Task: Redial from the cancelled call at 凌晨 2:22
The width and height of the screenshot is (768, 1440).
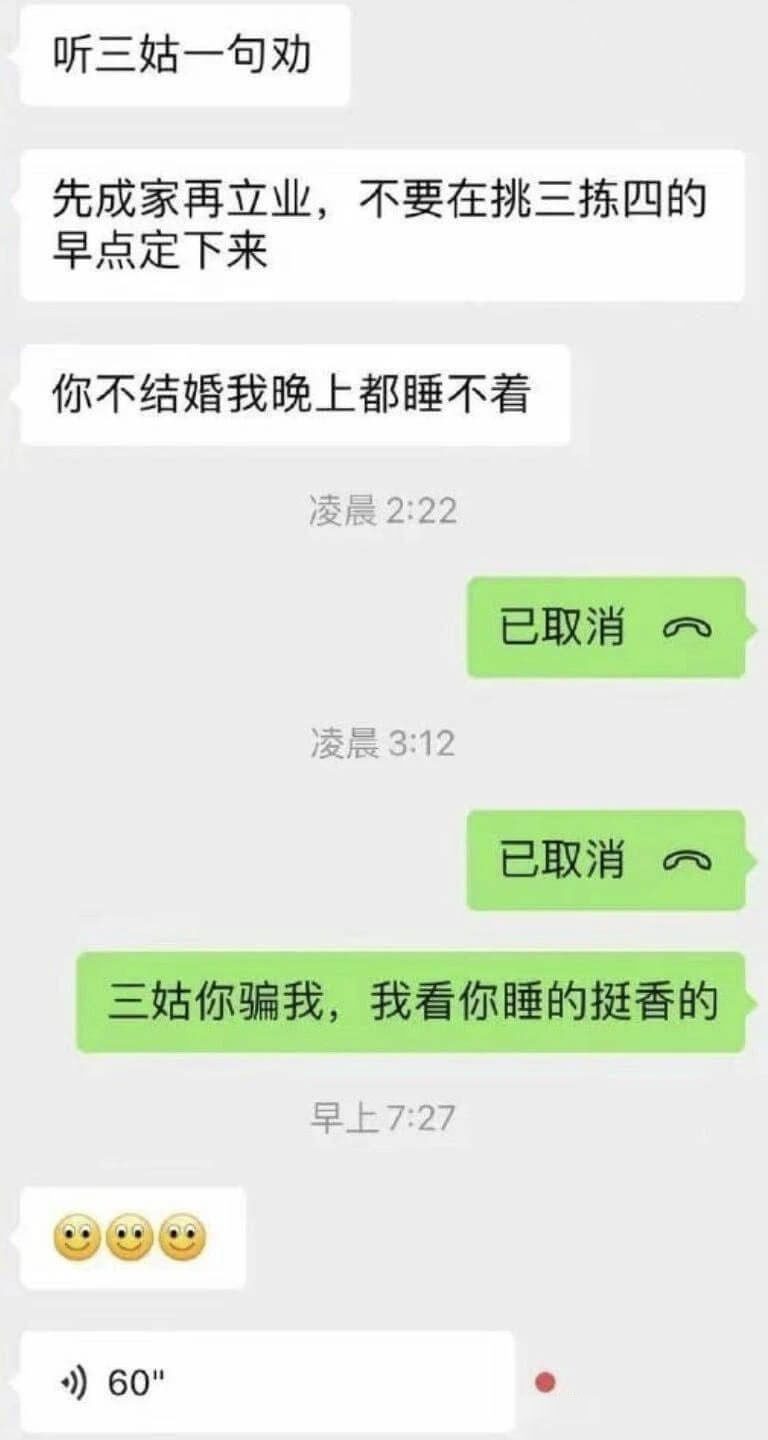Action: click(x=606, y=627)
